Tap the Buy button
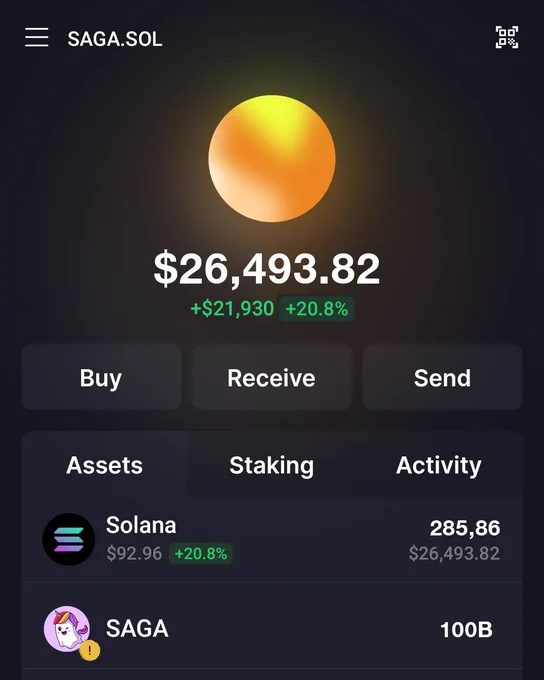The image size is (544, 680). pyautogui.click(x=101, y=377)
